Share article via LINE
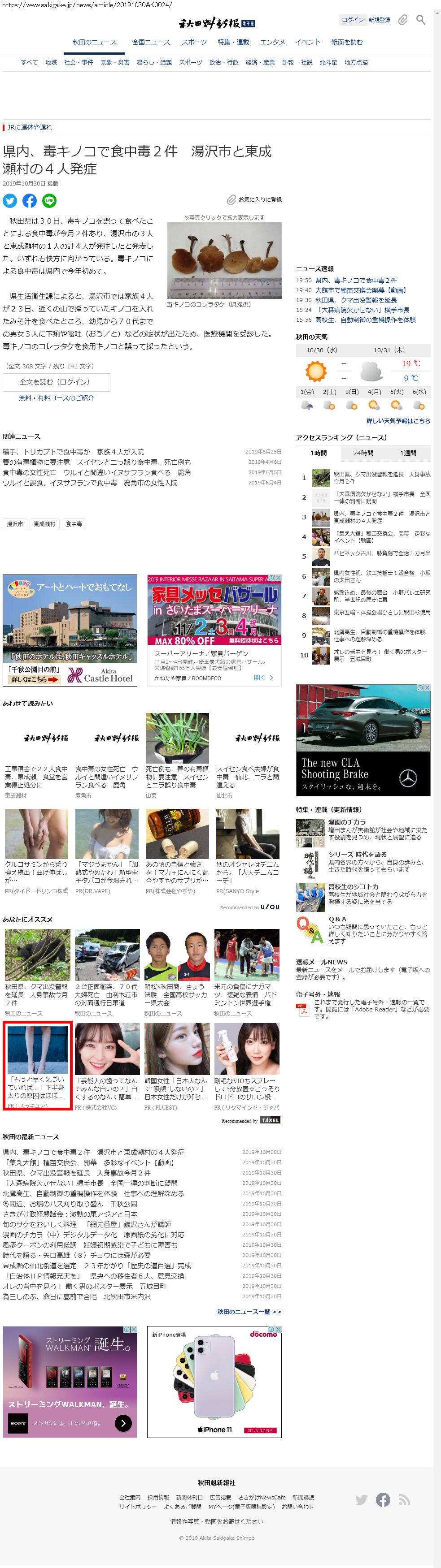This screenshot has height=1568, width=441. [49, 200]
